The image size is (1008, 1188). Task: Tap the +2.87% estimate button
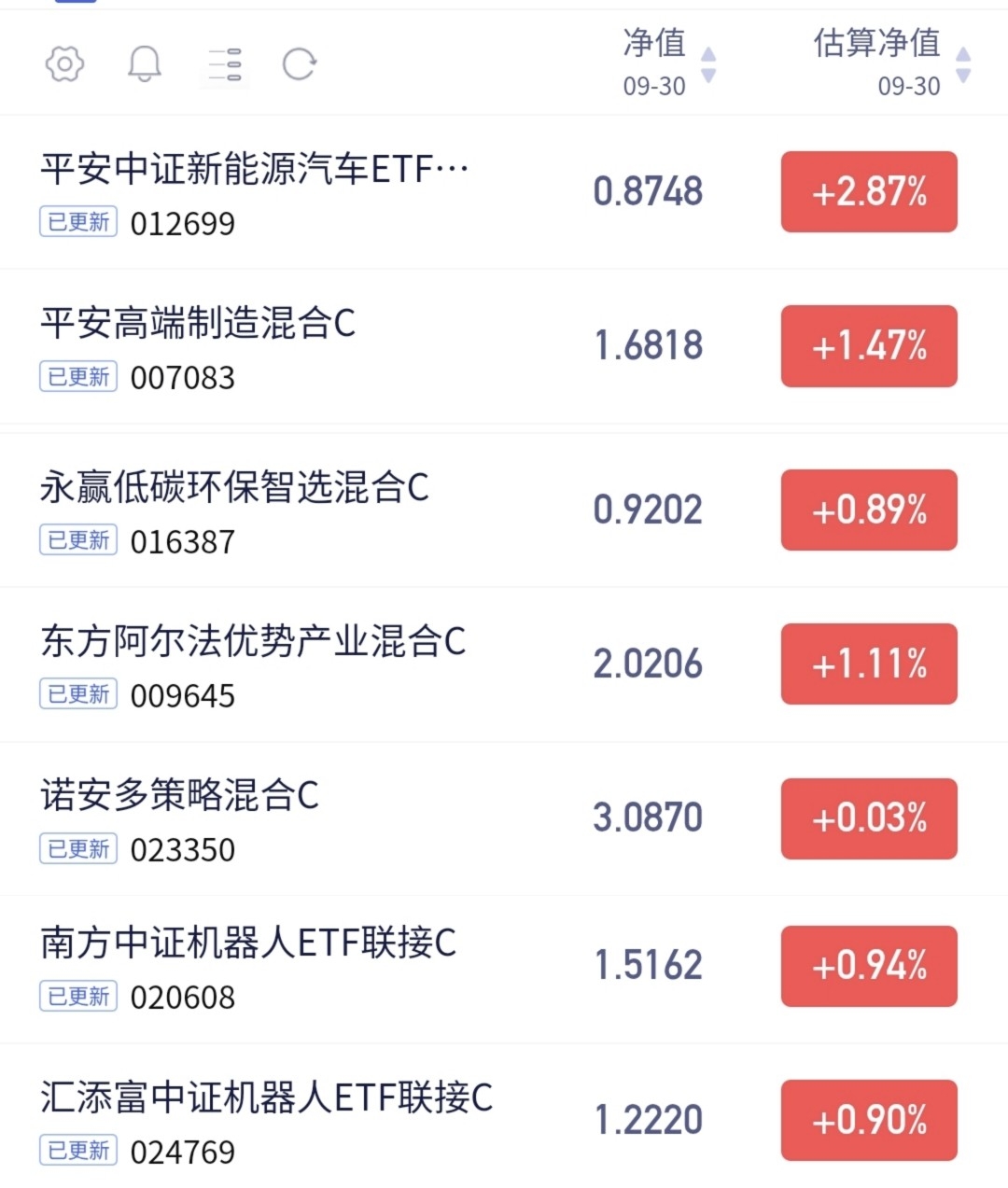tap(869, 192)
